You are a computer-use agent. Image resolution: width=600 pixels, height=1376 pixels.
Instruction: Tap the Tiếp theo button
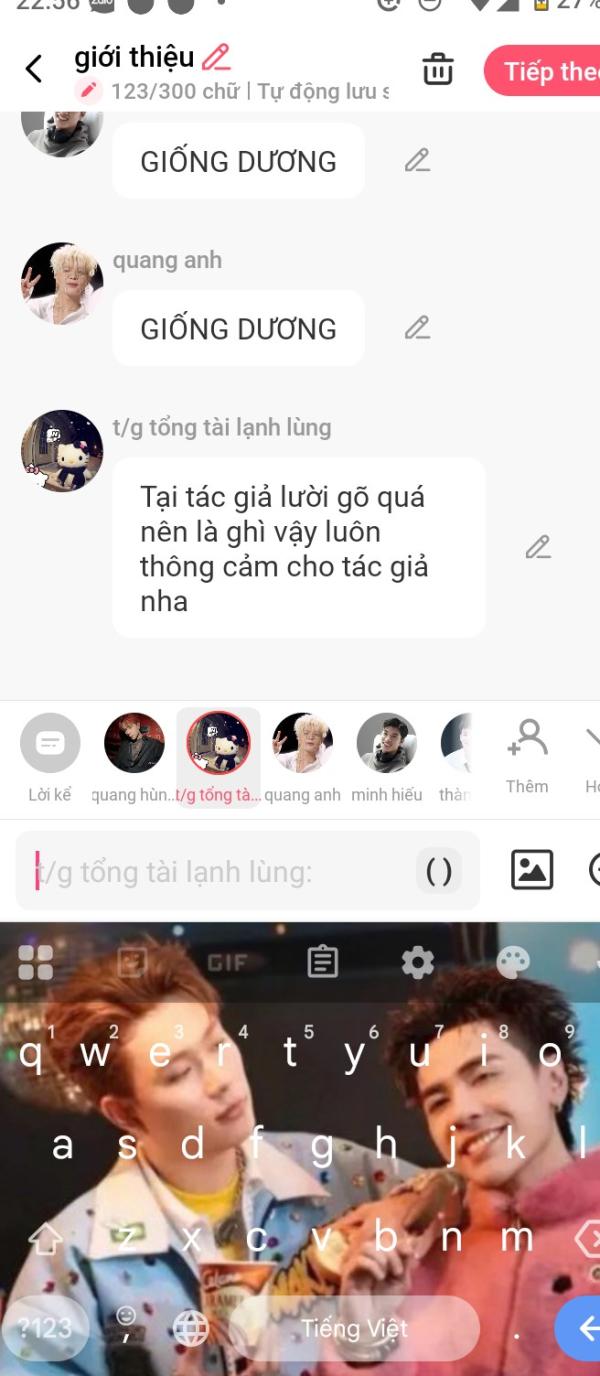(542, 71)
